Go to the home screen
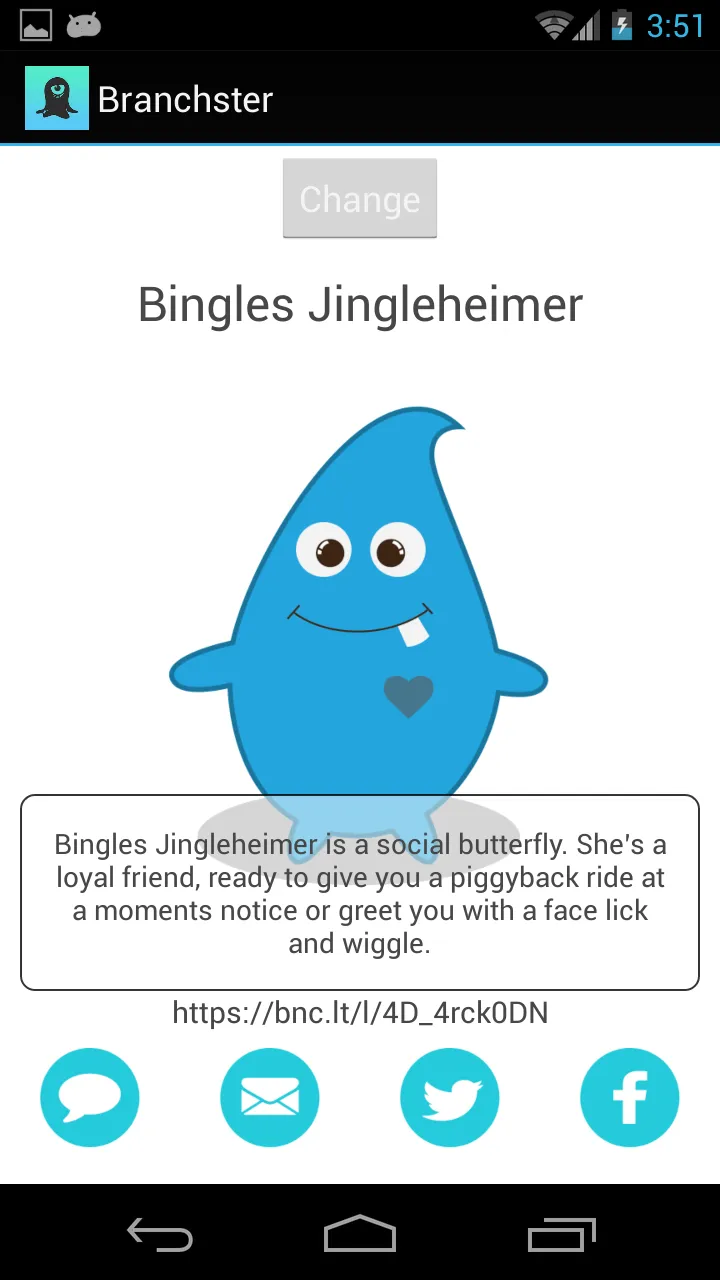The image size is (720, 1280). (360, 1233)
